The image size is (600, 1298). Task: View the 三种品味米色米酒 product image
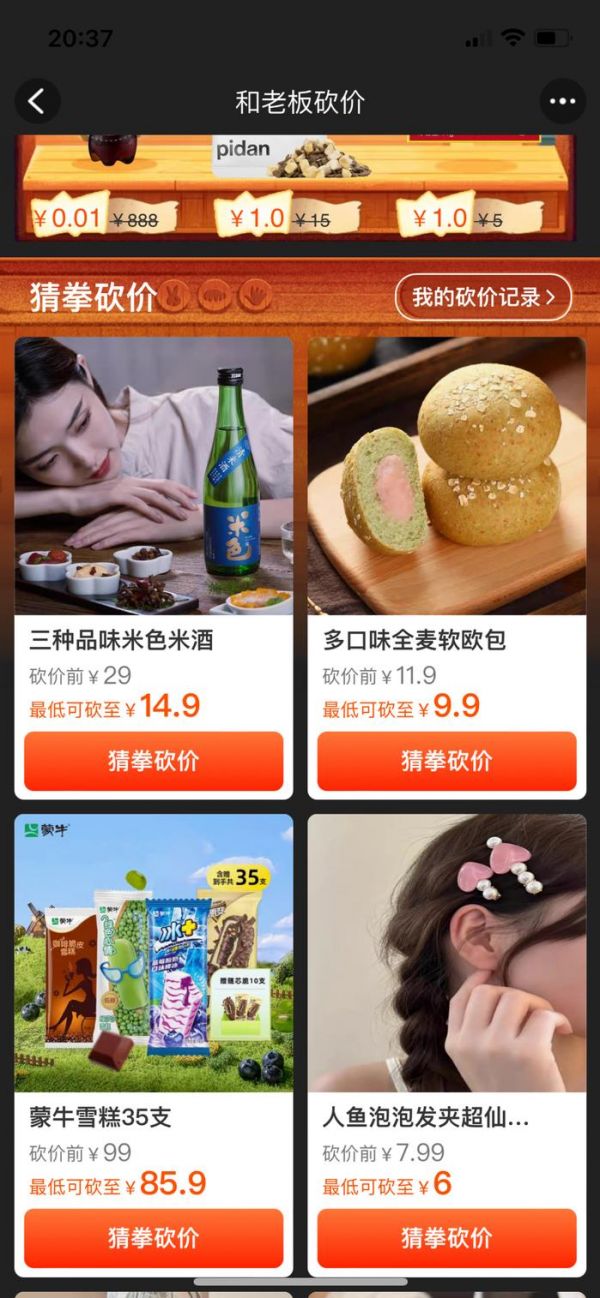pos(154,476)
